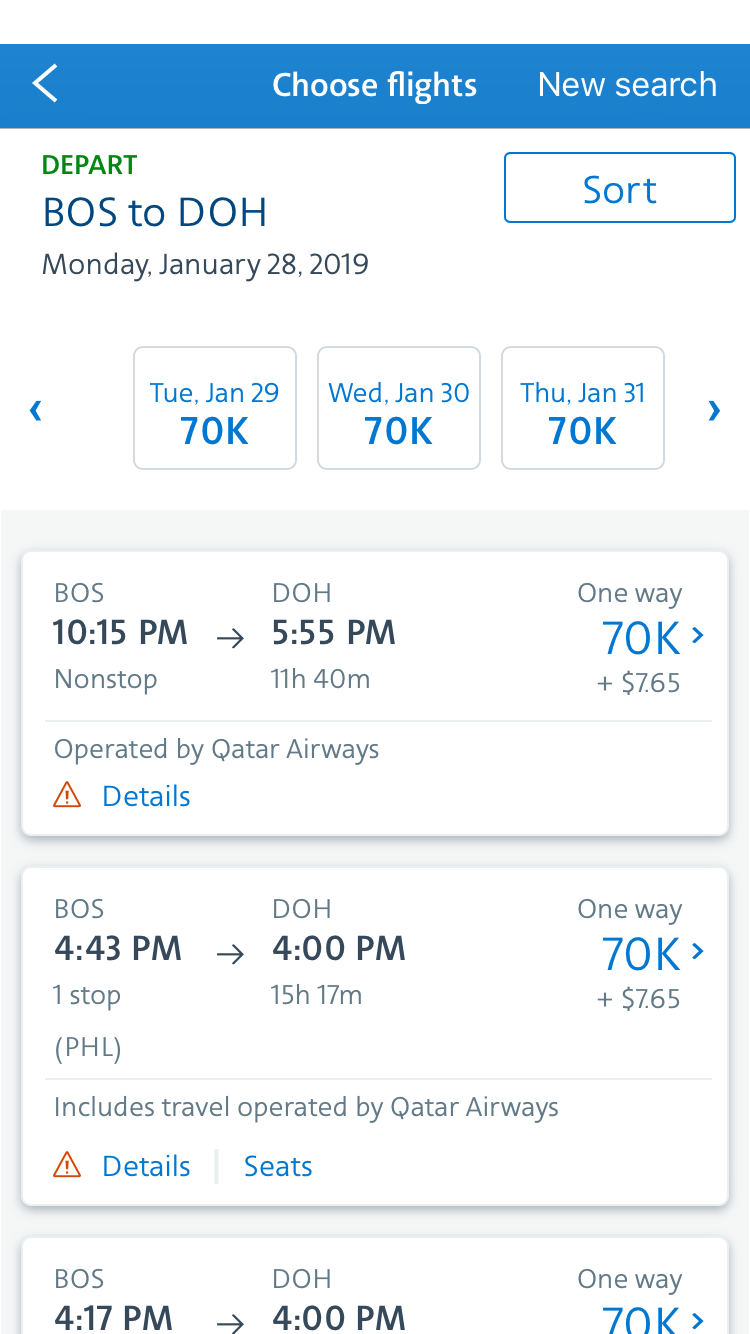Image resolution: width=750 pixels, height=1334 pixels.
Task: Select the Thu, Jan 31 date
Action: tap(583, 408)
